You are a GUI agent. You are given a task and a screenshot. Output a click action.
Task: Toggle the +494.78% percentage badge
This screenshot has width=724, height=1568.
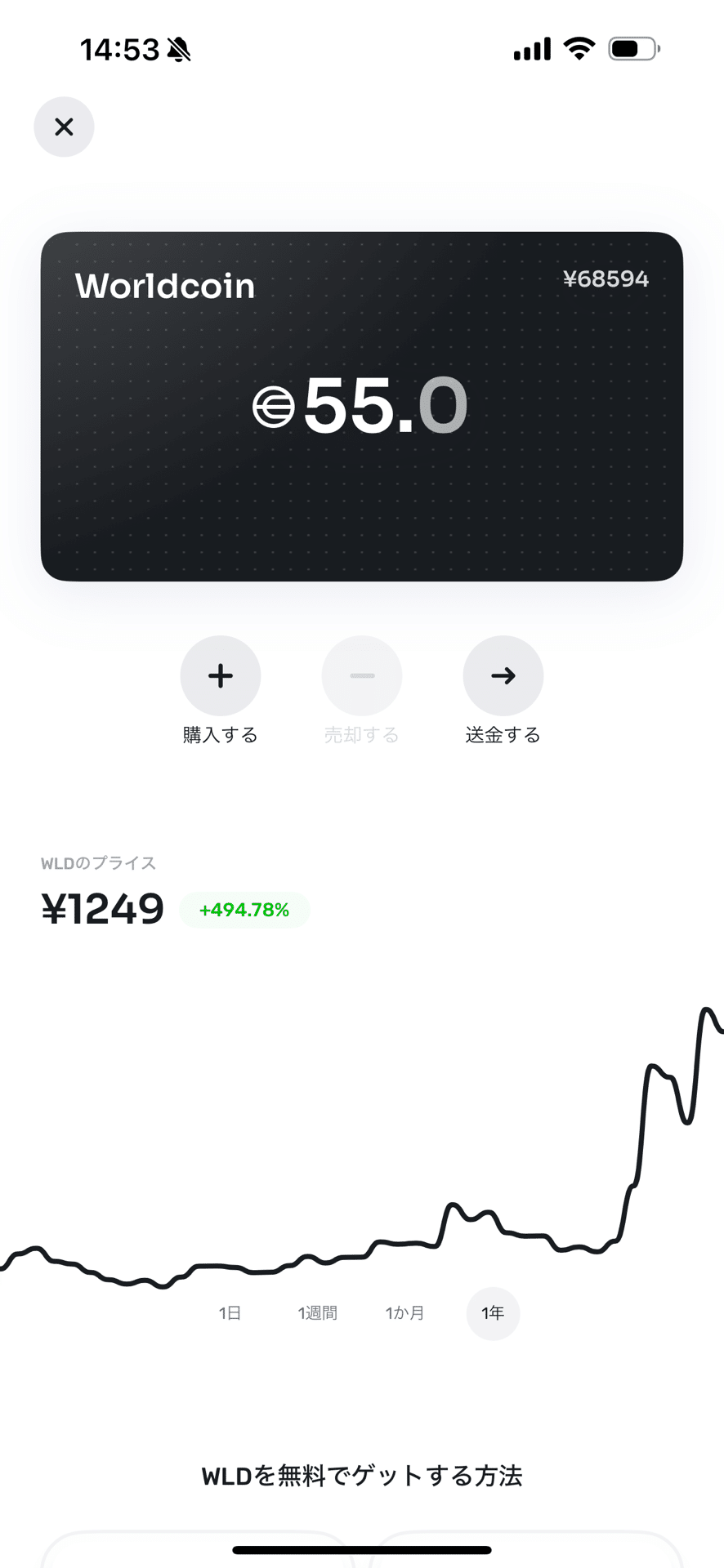[x=244, y=909]
